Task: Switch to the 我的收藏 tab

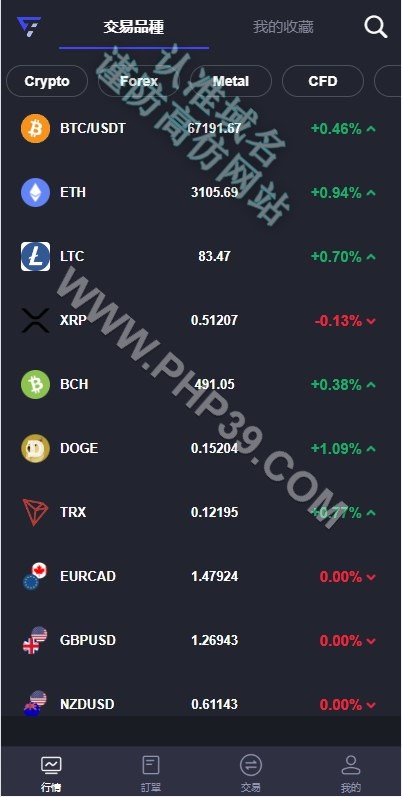Action: click(283, 27)
